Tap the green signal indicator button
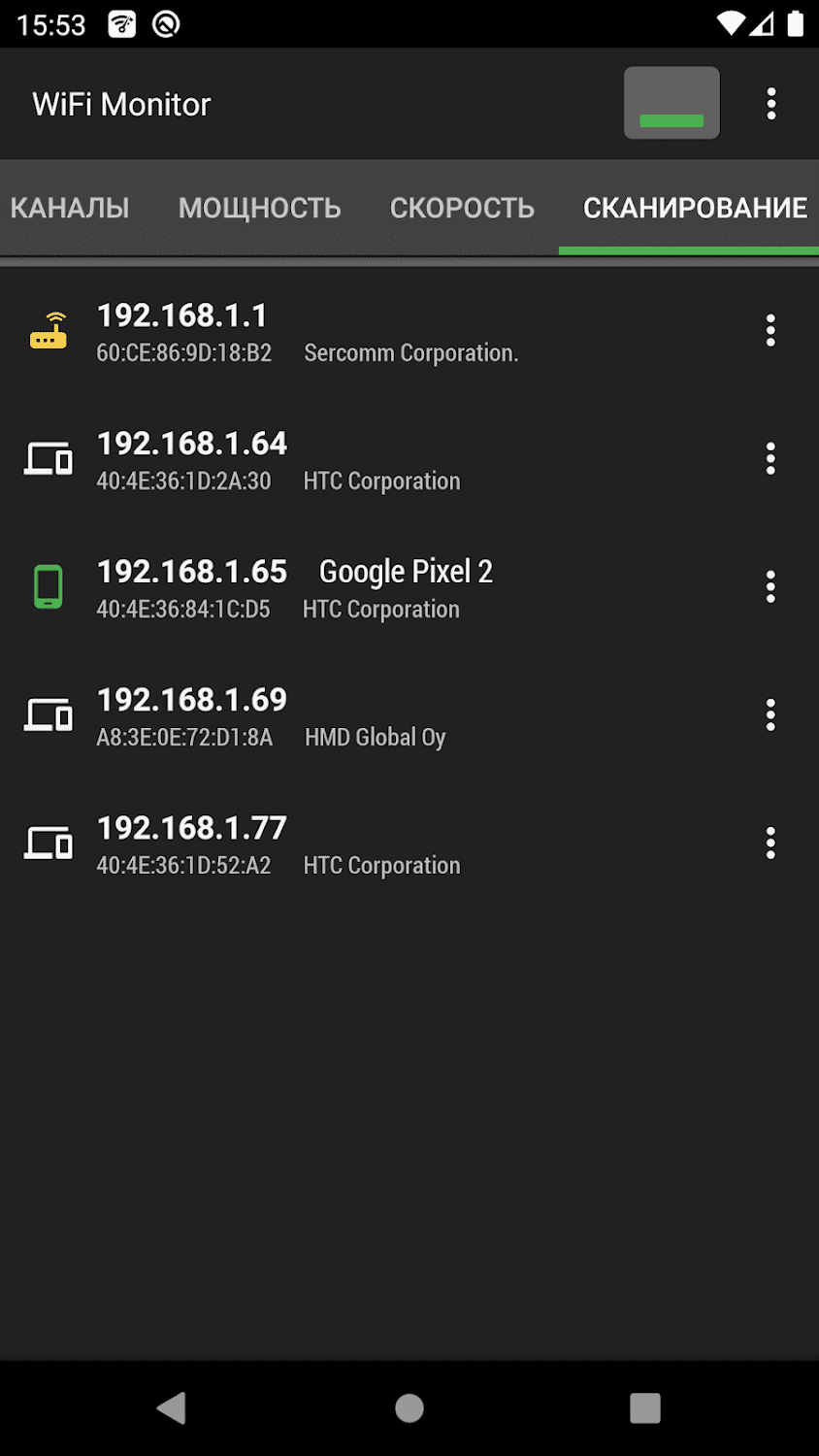 [672, 104]
